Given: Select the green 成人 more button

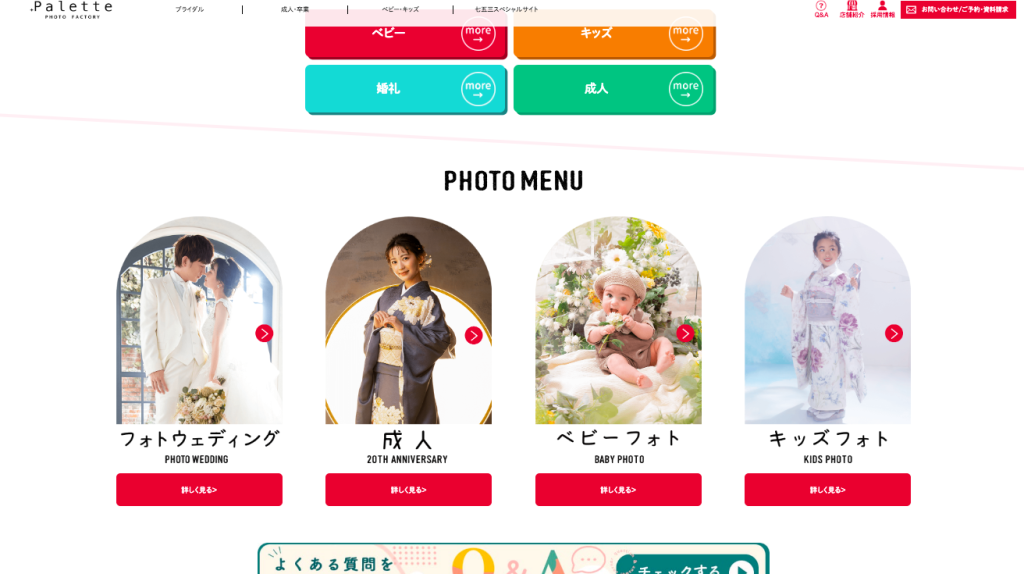Looking at the screenshot, I should [614, 89].
